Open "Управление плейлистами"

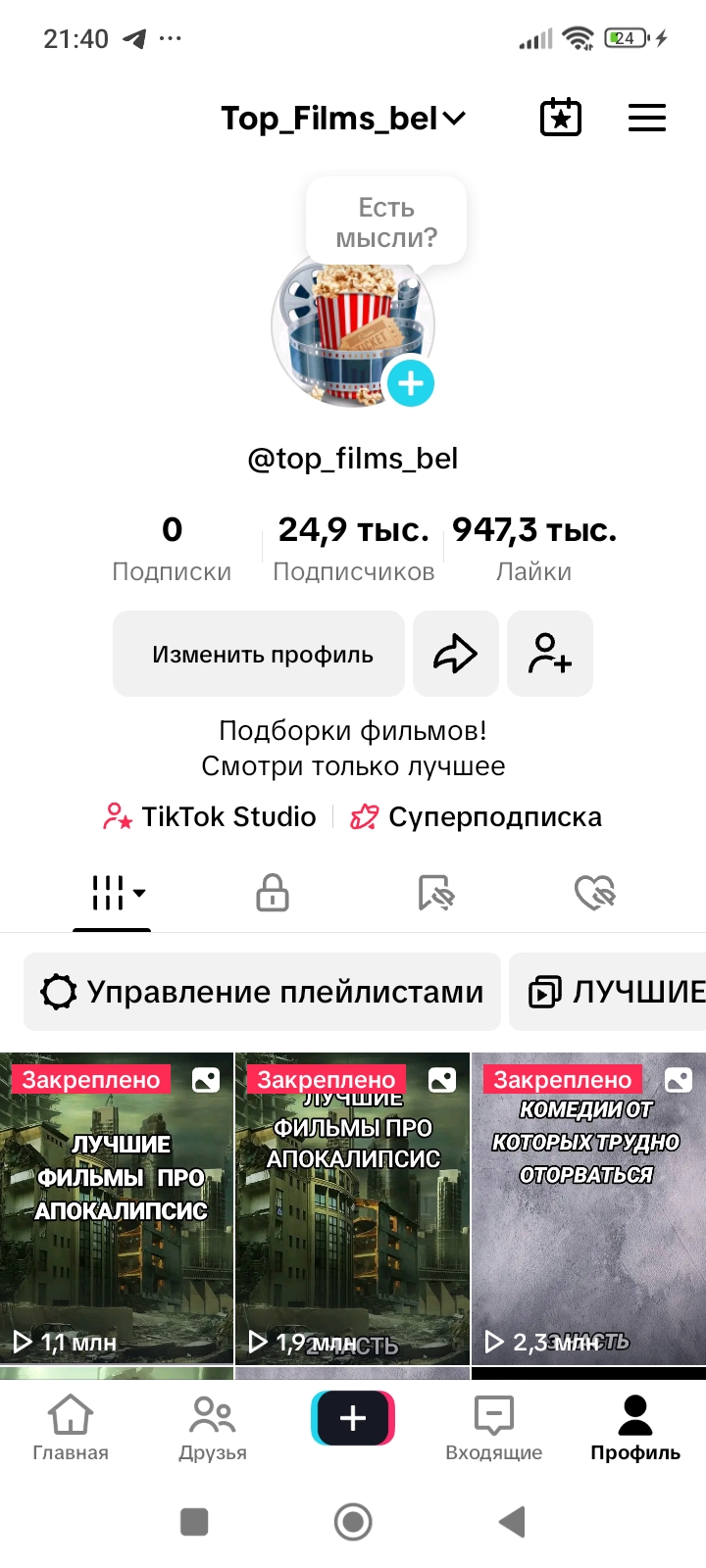point(262,992)
